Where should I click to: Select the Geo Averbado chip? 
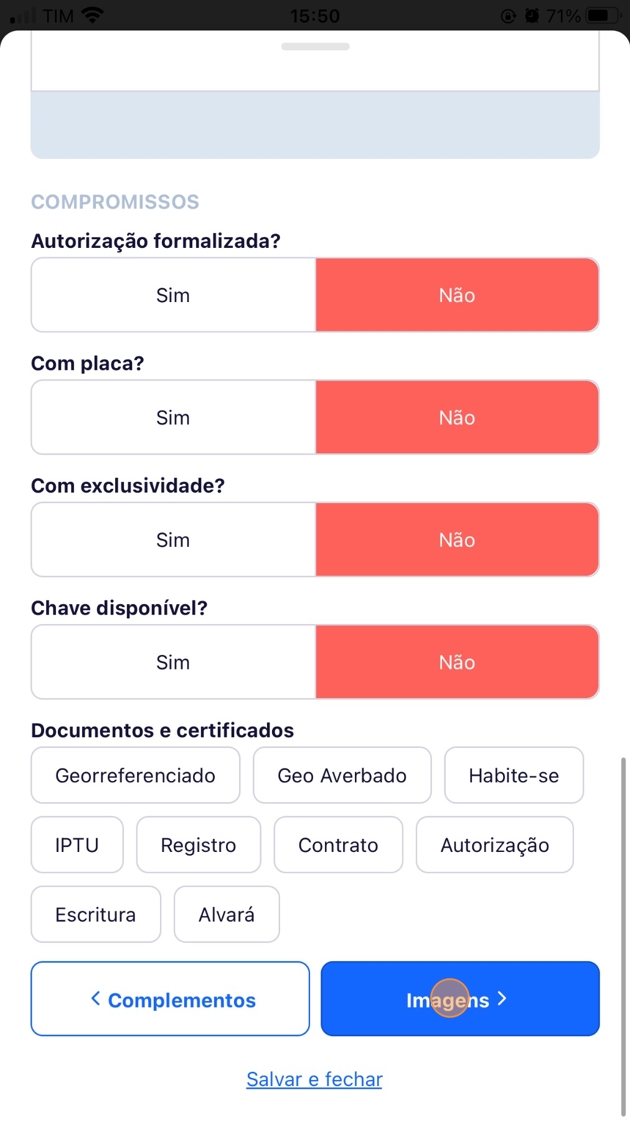coord(342,775)
